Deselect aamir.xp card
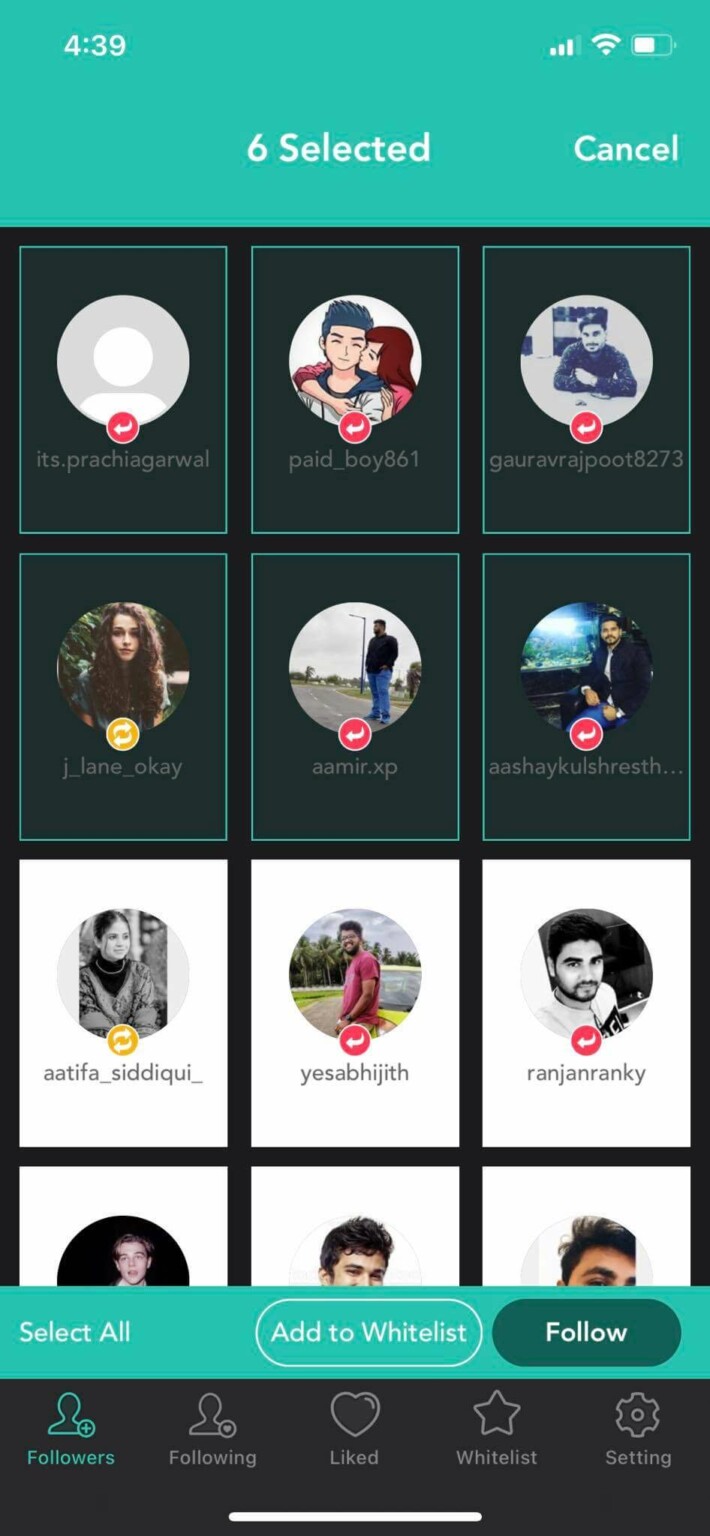 (x=355, y=697)
